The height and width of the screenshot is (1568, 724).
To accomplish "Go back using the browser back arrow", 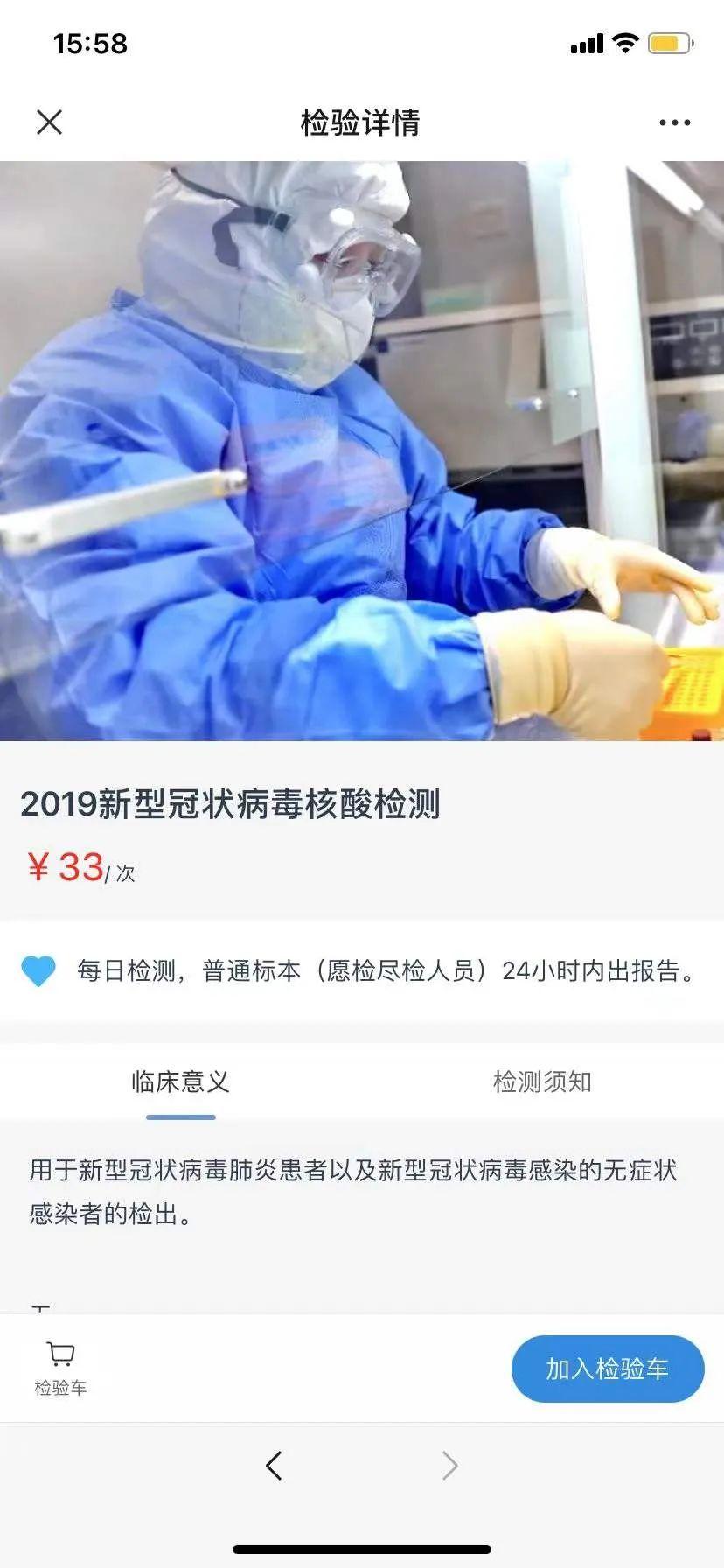I will click(x=274, y=1466).
